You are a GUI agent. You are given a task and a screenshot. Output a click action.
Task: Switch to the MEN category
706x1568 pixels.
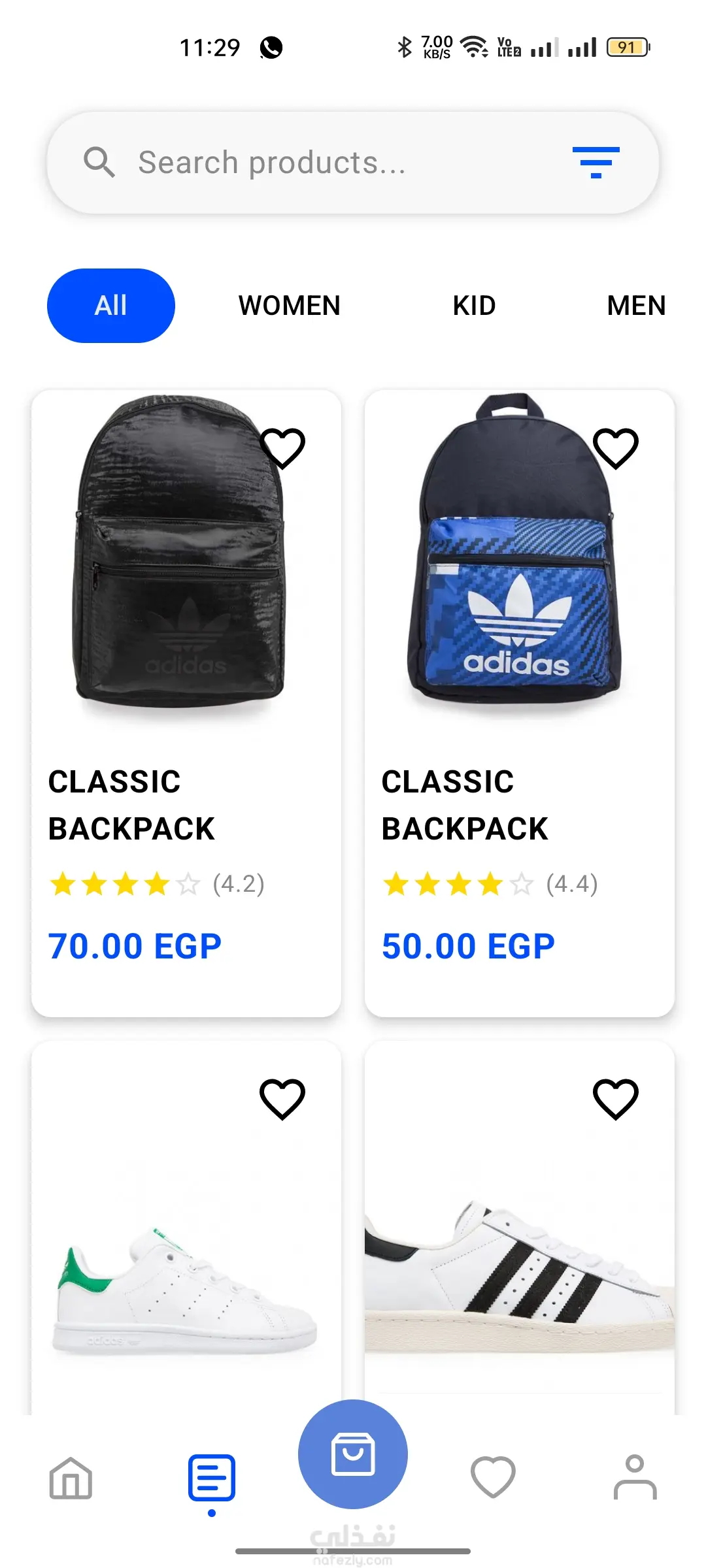click(635, 306)
